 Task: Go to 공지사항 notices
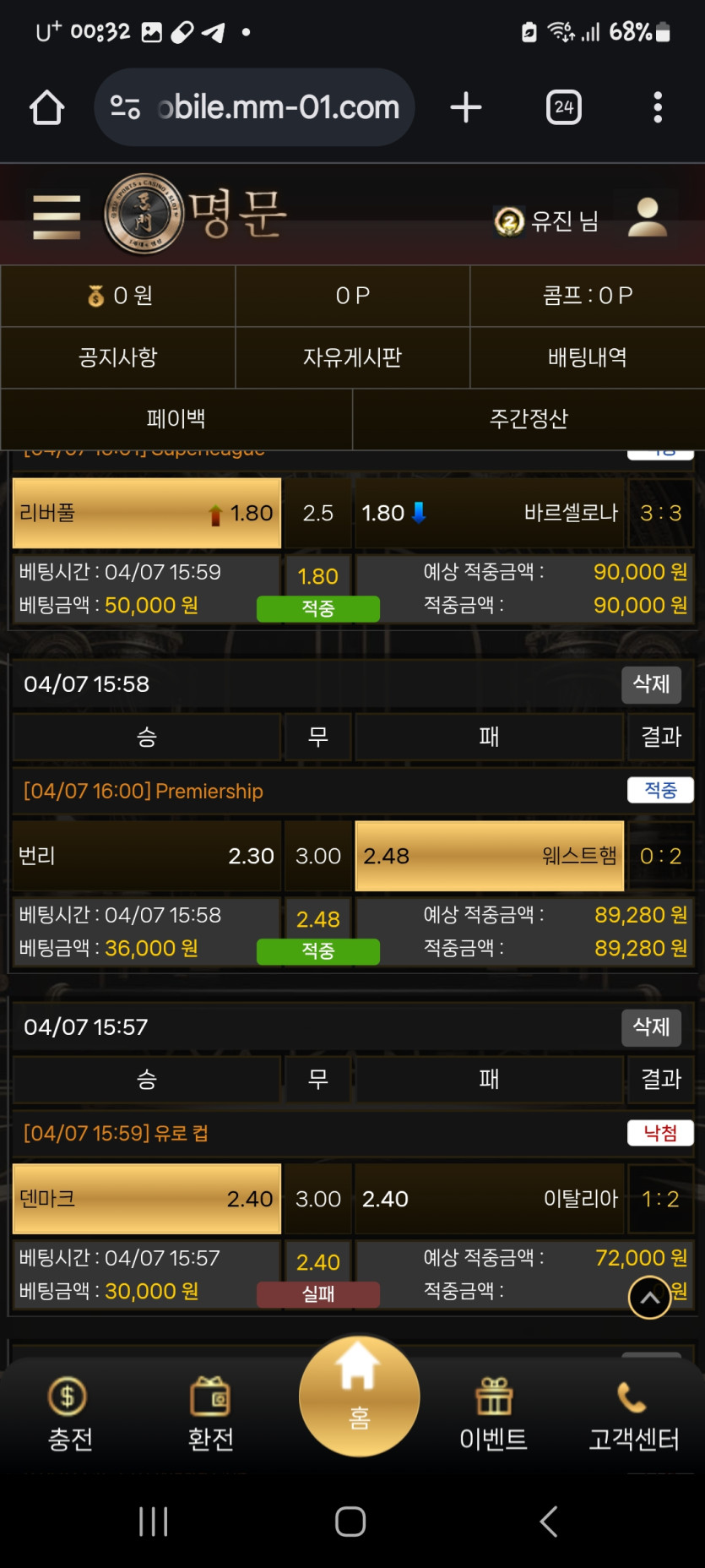(118, 357)
